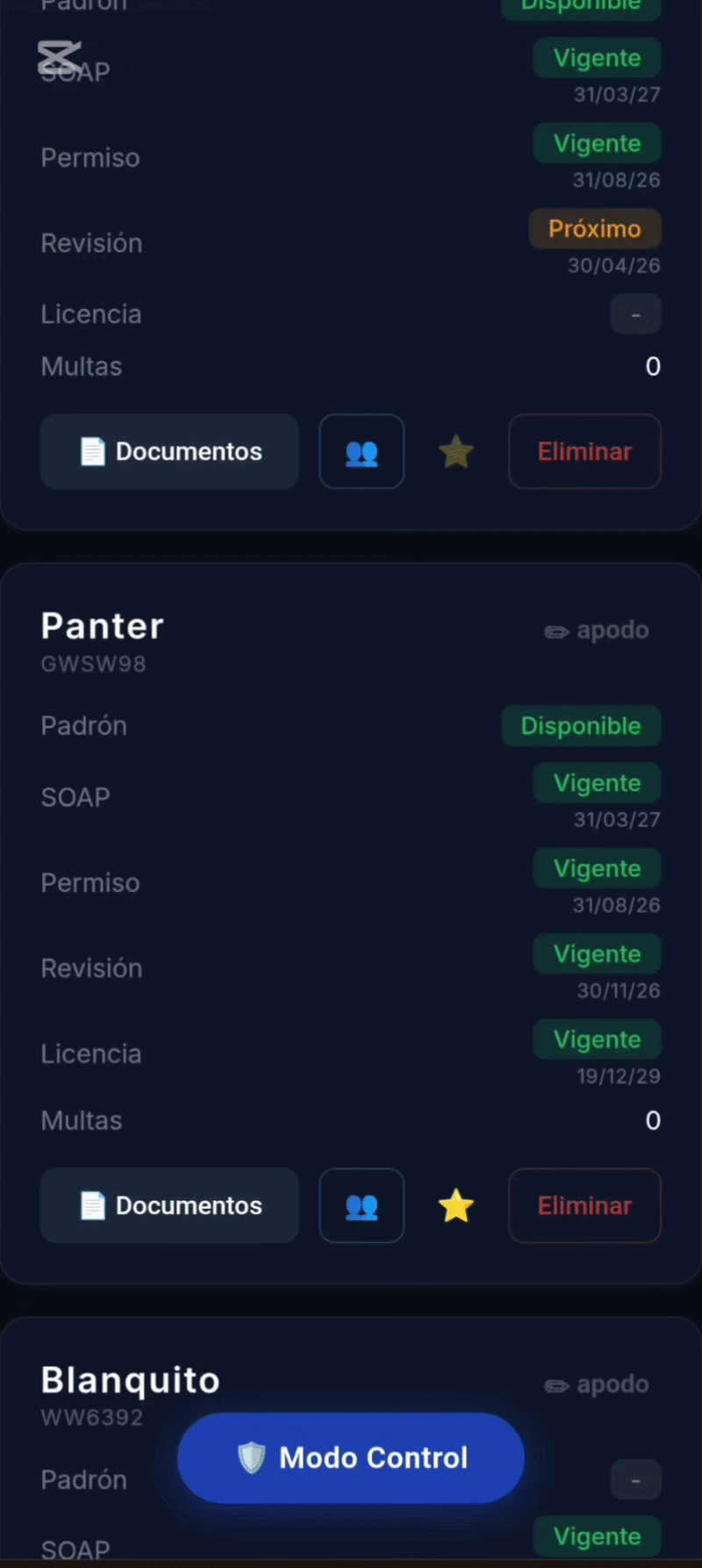The width and height of the screenshot is (702, 1568).
Task: Click the Vigente badge for Panter's Licencia
Action: tap(597, 1039)
